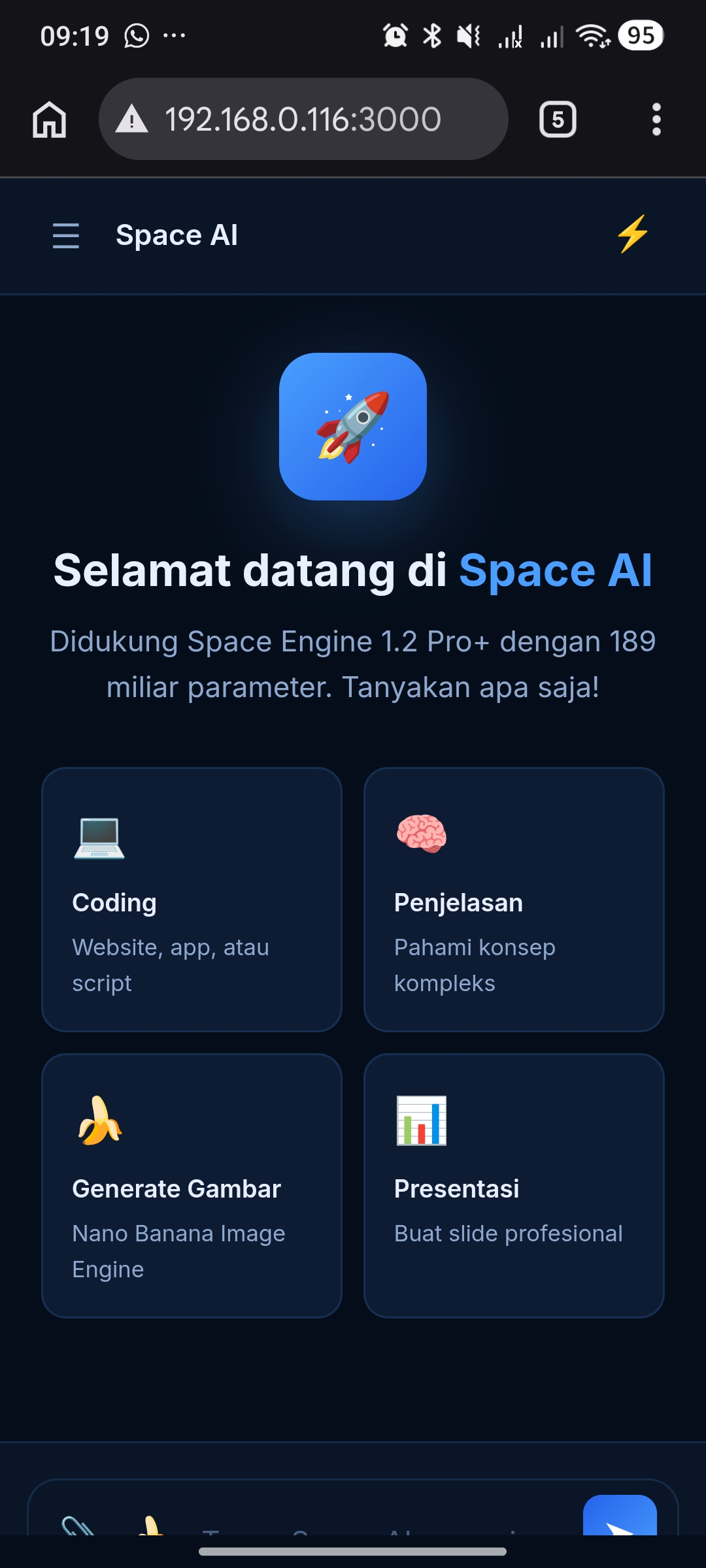Pick the Presentasi suggestion card
The height and width of the screenshot is (1568, 706).
(x=514, y=1186)
